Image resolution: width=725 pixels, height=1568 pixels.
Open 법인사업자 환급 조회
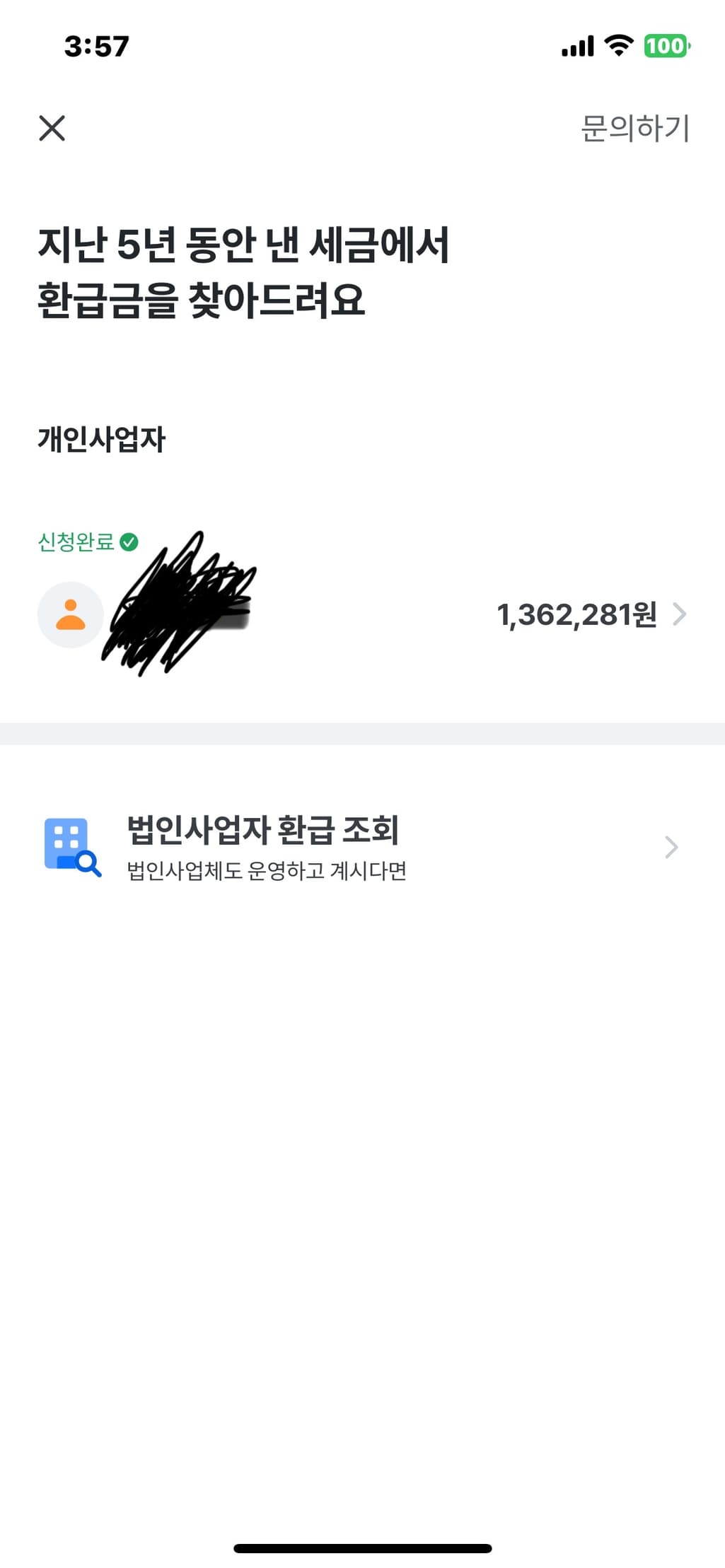tap(361, 846)
